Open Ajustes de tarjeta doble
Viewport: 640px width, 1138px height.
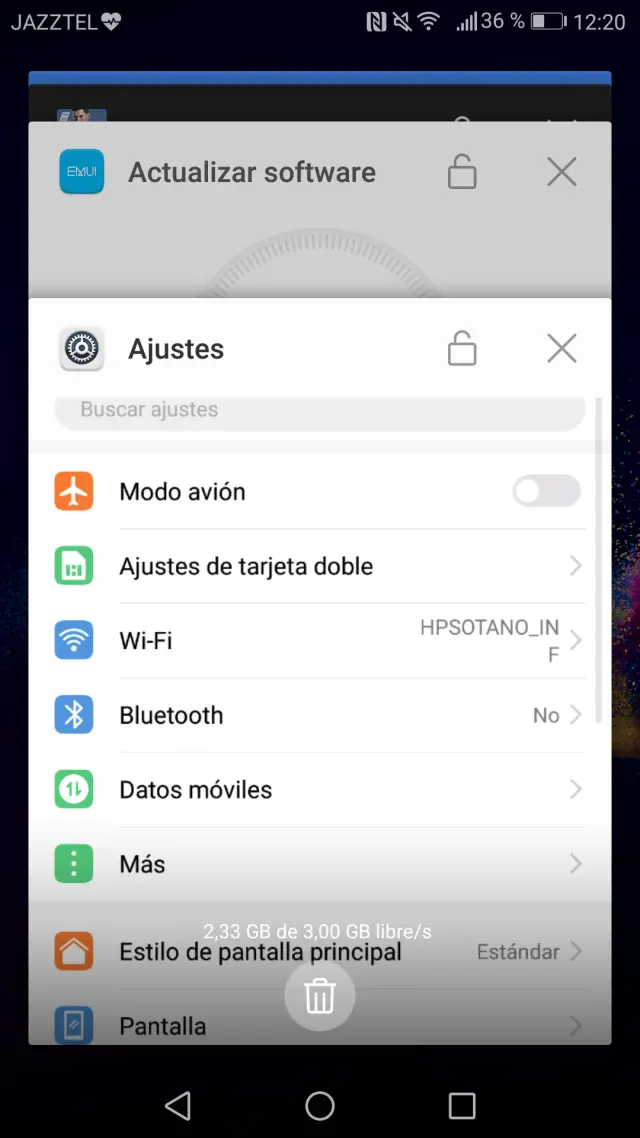tap(320, 566)
